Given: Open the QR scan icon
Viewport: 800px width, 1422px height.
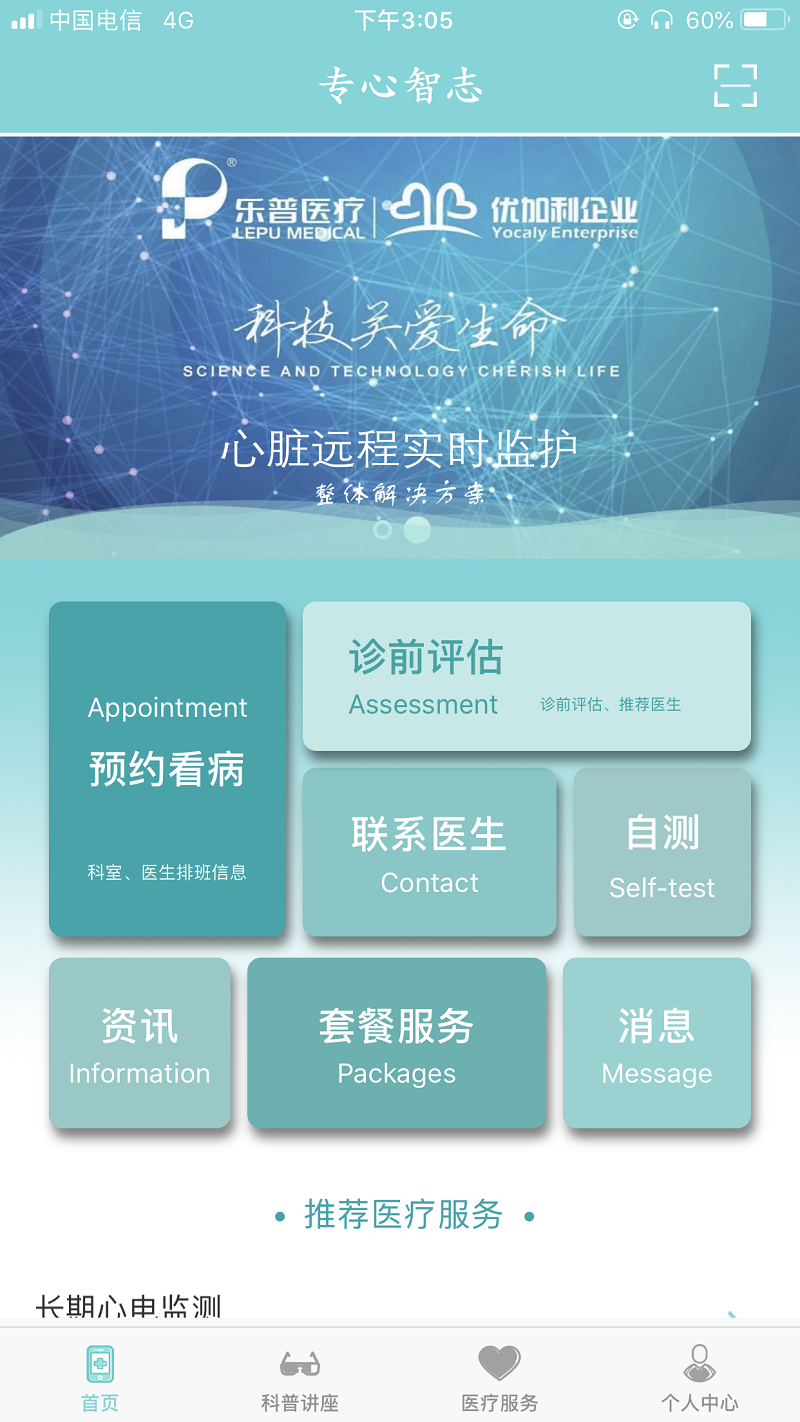Looking at the screenshot, I should [735, 86].
